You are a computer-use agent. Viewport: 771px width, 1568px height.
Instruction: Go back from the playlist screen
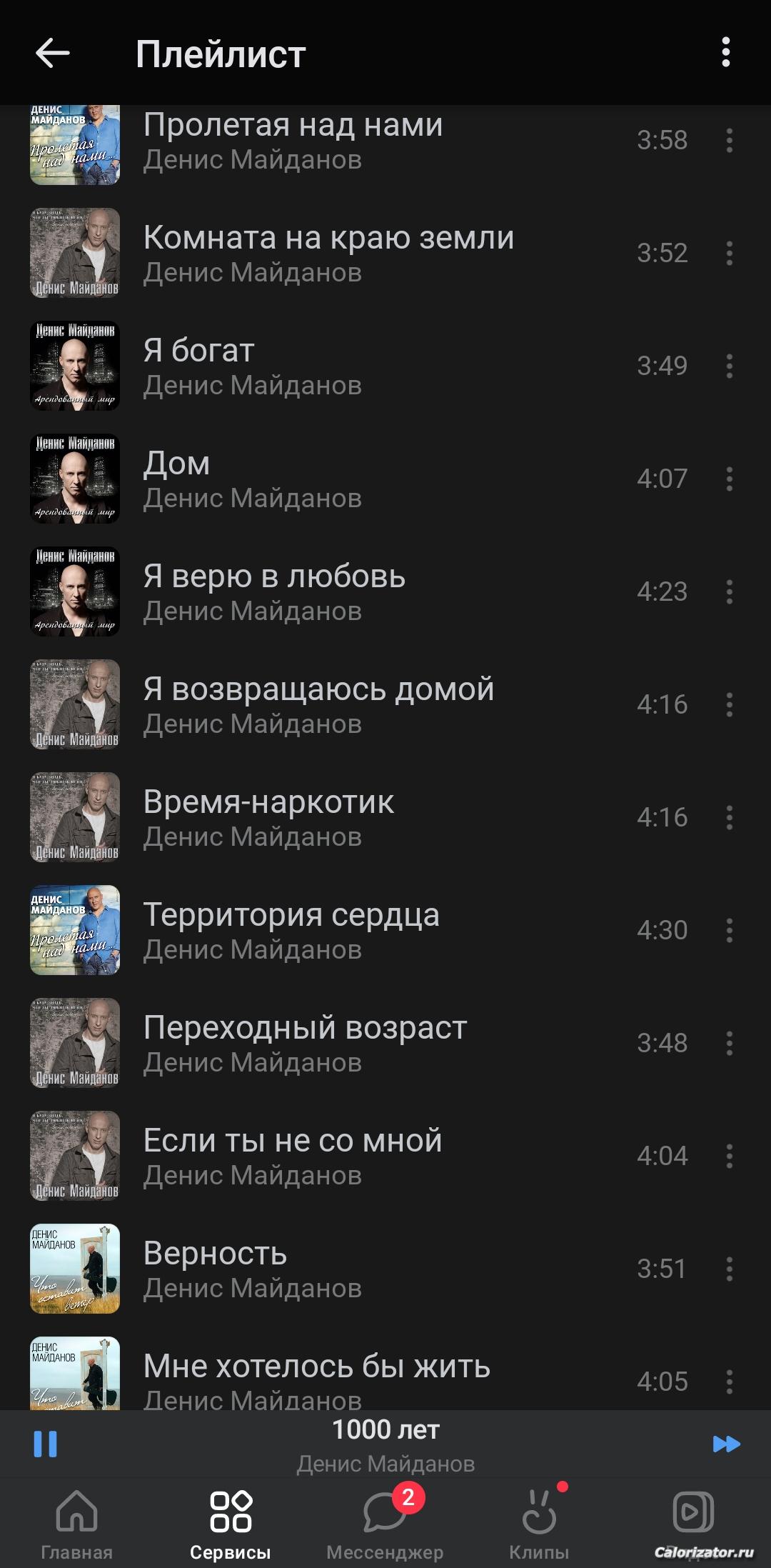point(52,53)
